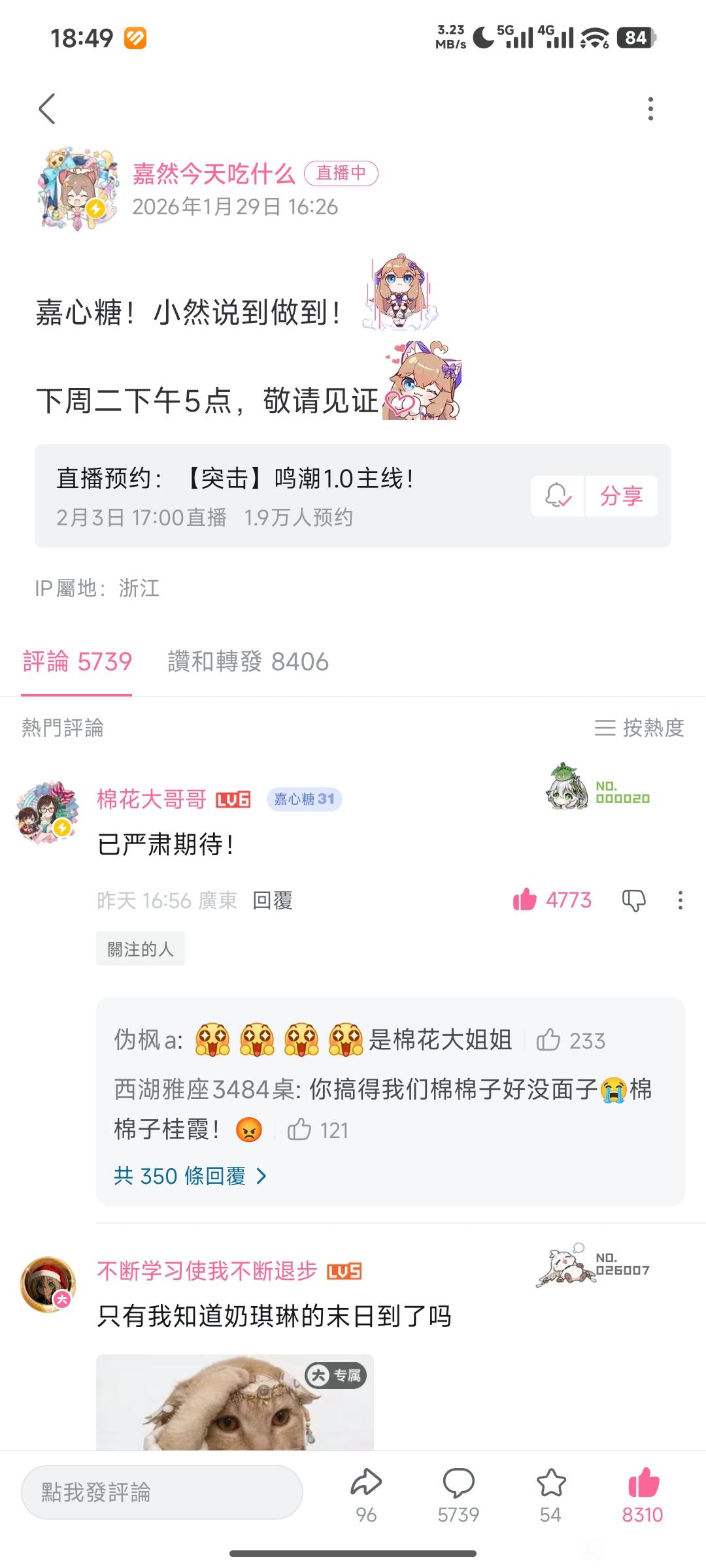
Task: Select the 評論 5739 tab
Action: [x=77, y=662]
